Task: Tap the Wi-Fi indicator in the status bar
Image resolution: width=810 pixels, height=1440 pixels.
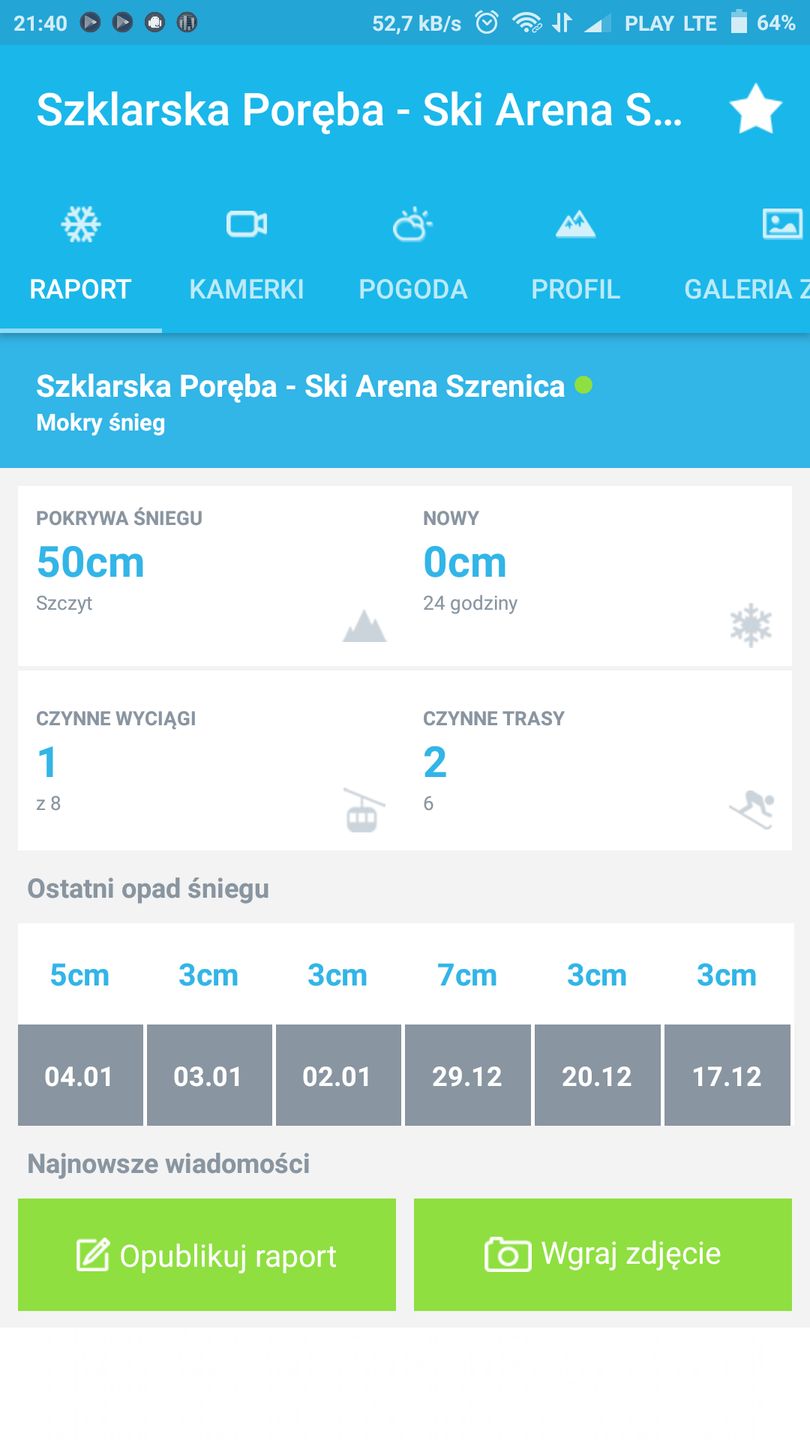Action: pyautogui.click(x=528, y=22)
